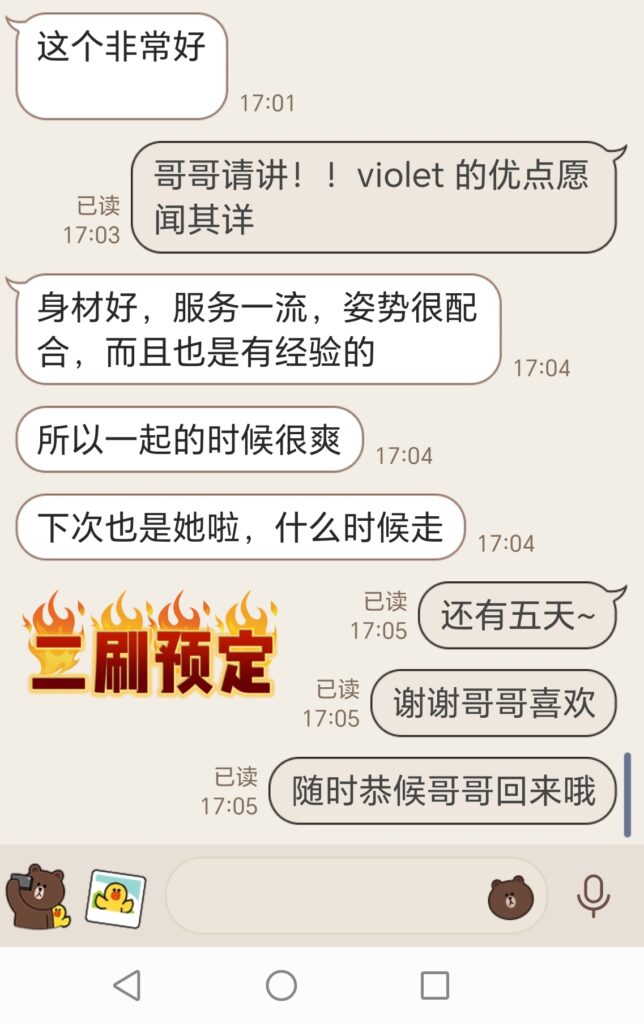Open the sticker and emoji panel

pyautogui.click(x=510, y=897)
